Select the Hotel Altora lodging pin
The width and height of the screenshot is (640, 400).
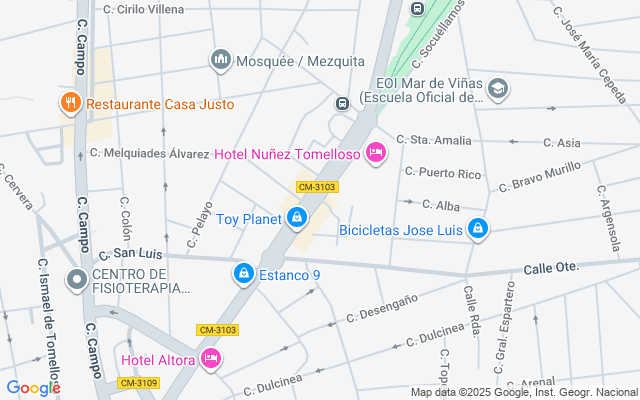210,358
